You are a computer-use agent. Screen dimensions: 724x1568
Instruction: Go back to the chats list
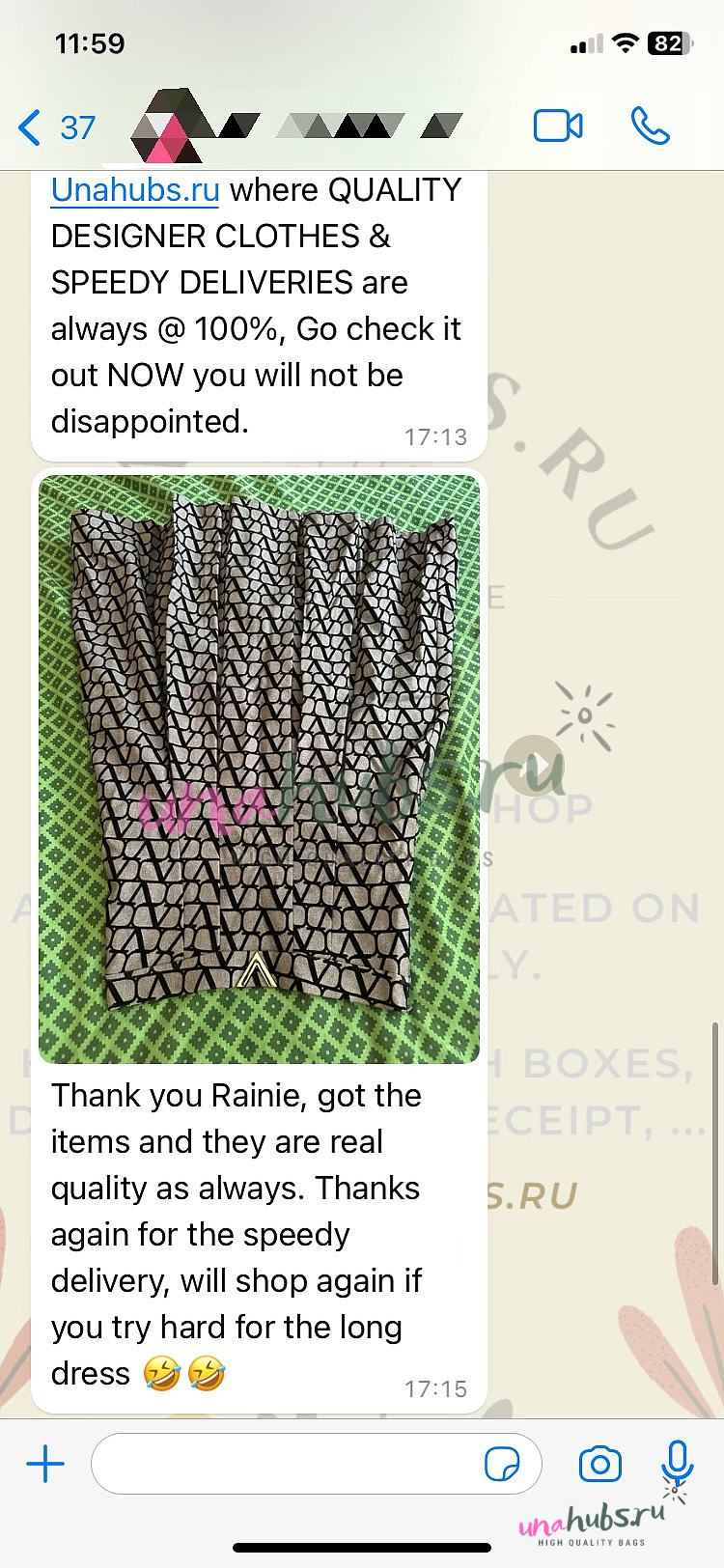[x=57, y=126]
